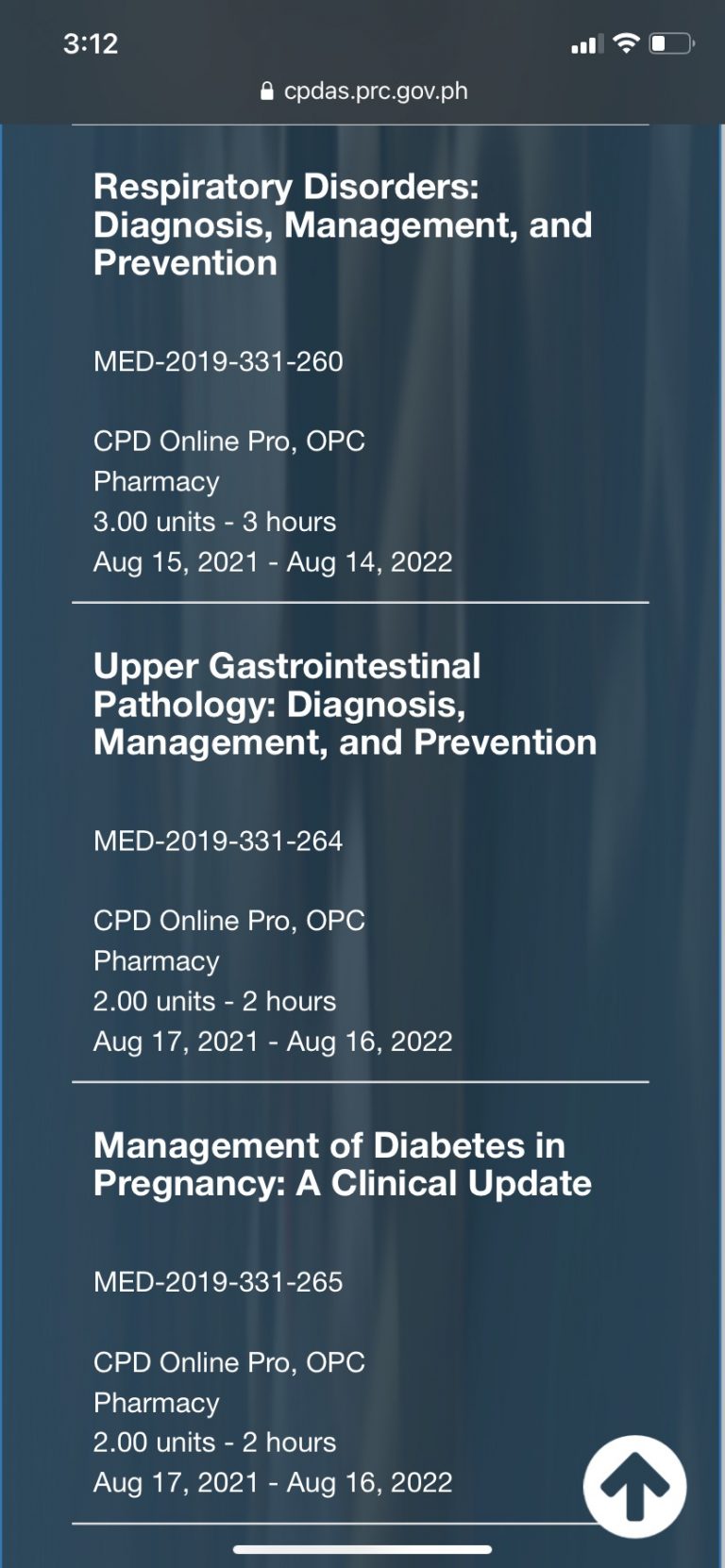
Task: Tap the 3.00 units duration text
Action: 214,522
